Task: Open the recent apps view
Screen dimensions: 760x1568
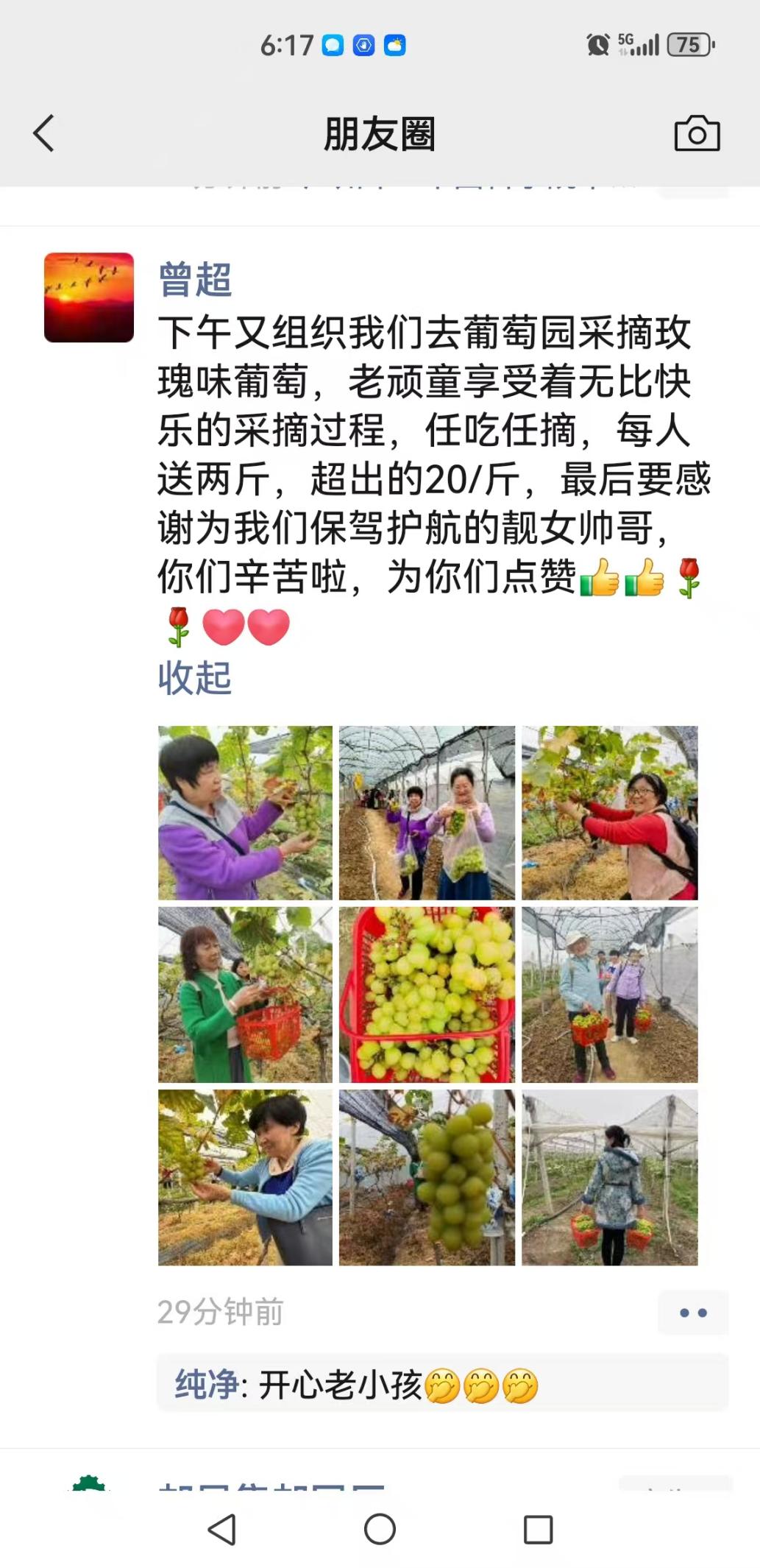Action: pos(538,1529)
